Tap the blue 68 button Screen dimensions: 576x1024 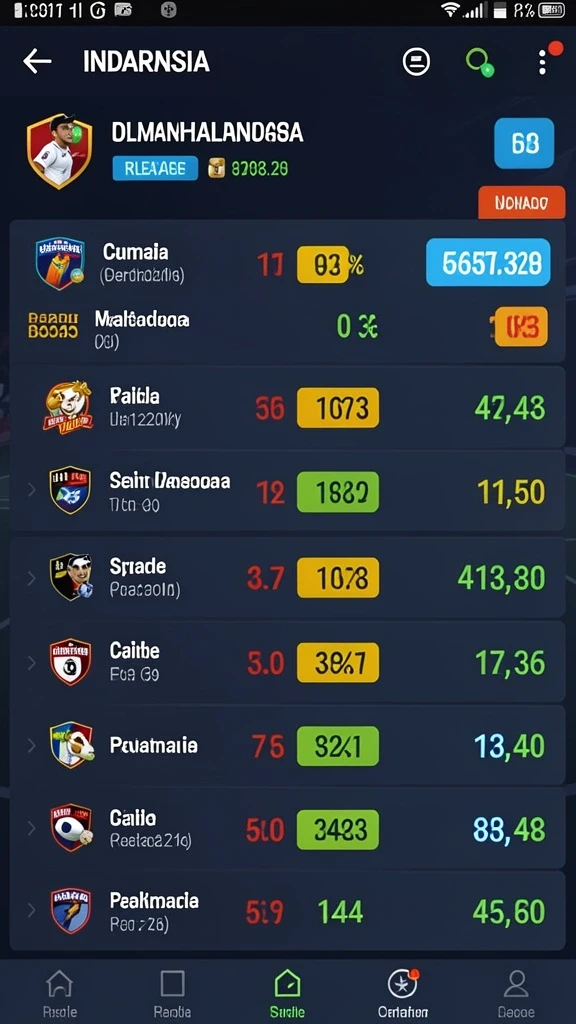coord(524,144)
